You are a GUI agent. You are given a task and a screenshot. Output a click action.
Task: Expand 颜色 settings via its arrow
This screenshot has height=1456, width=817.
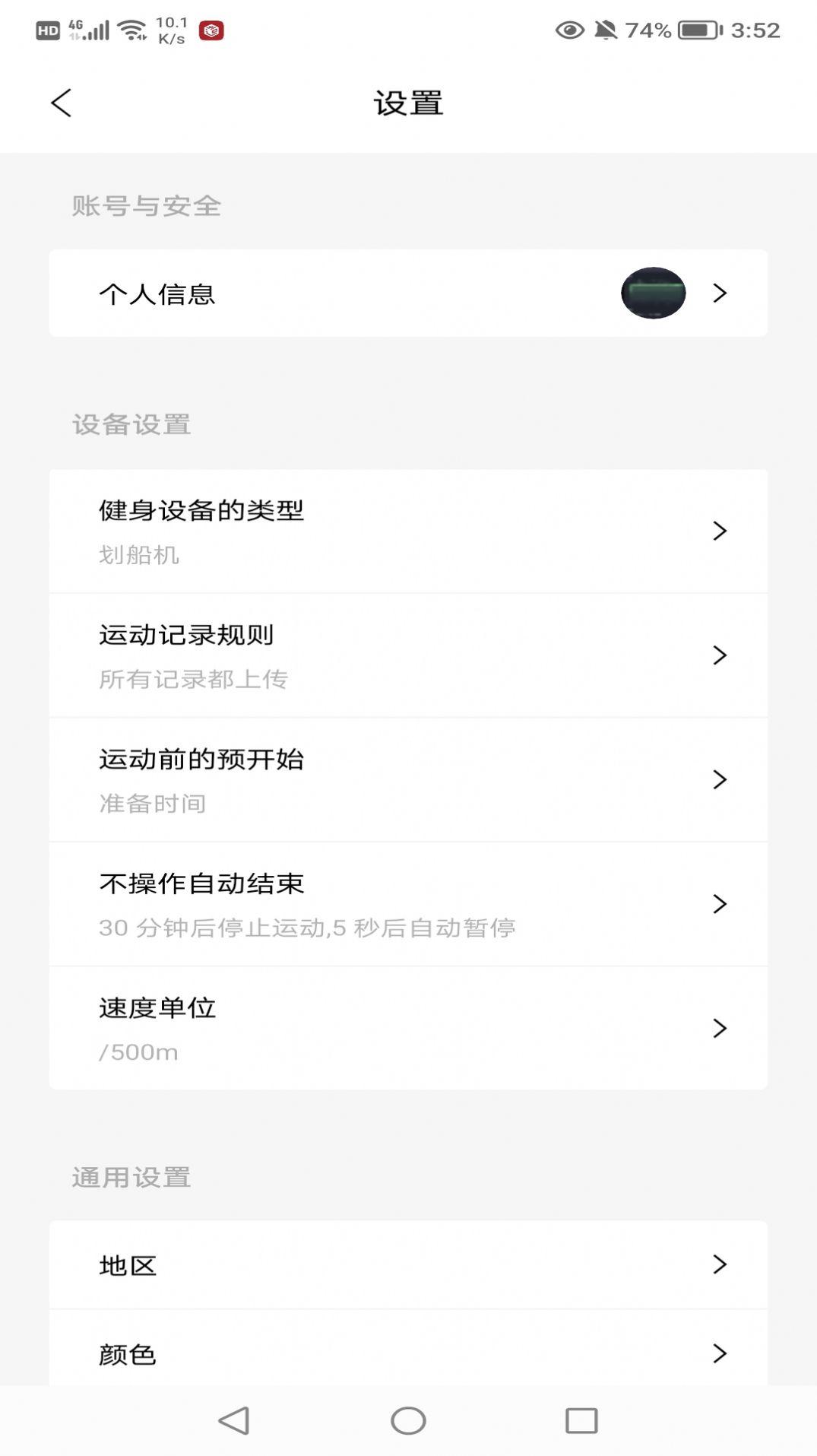719,1353
